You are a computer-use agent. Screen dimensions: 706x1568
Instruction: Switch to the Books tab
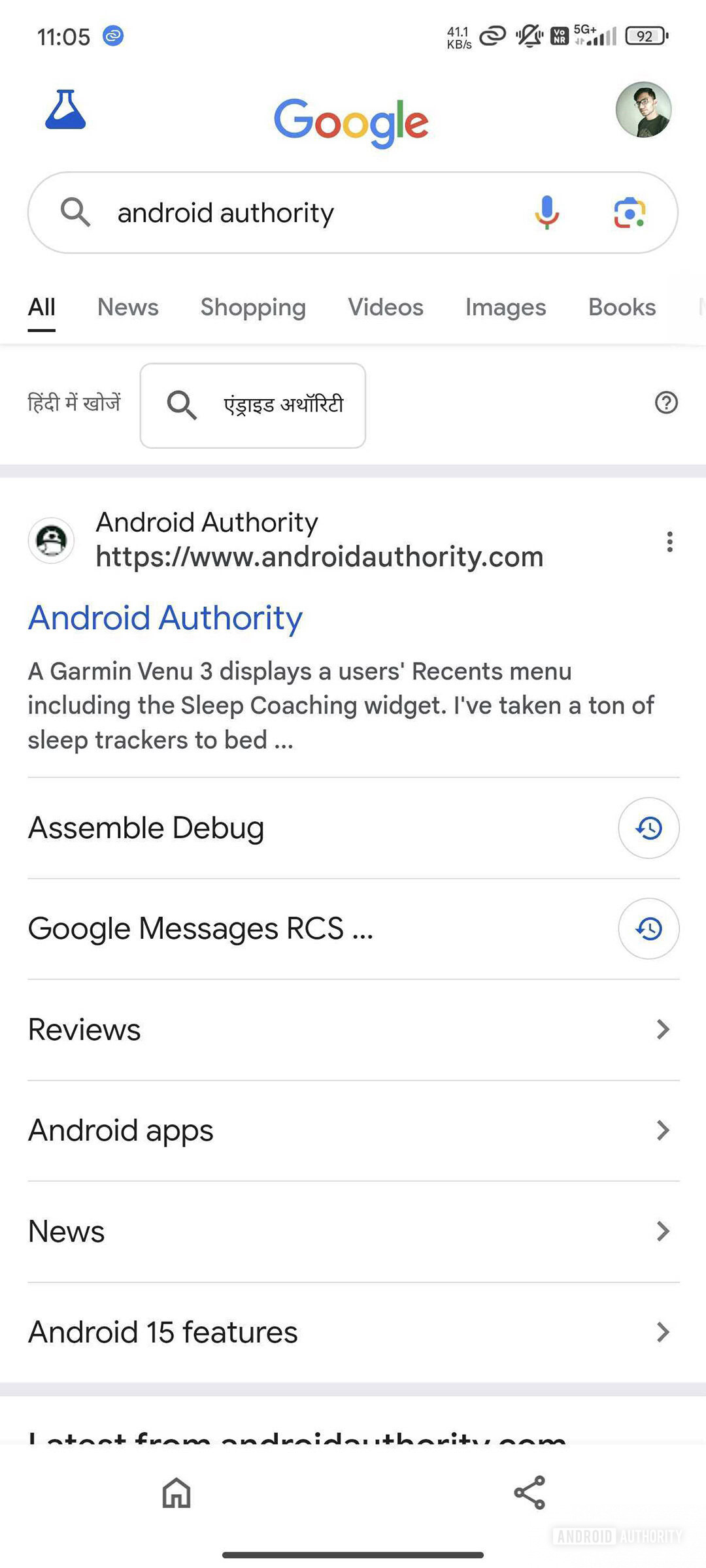tap(622, 307)
